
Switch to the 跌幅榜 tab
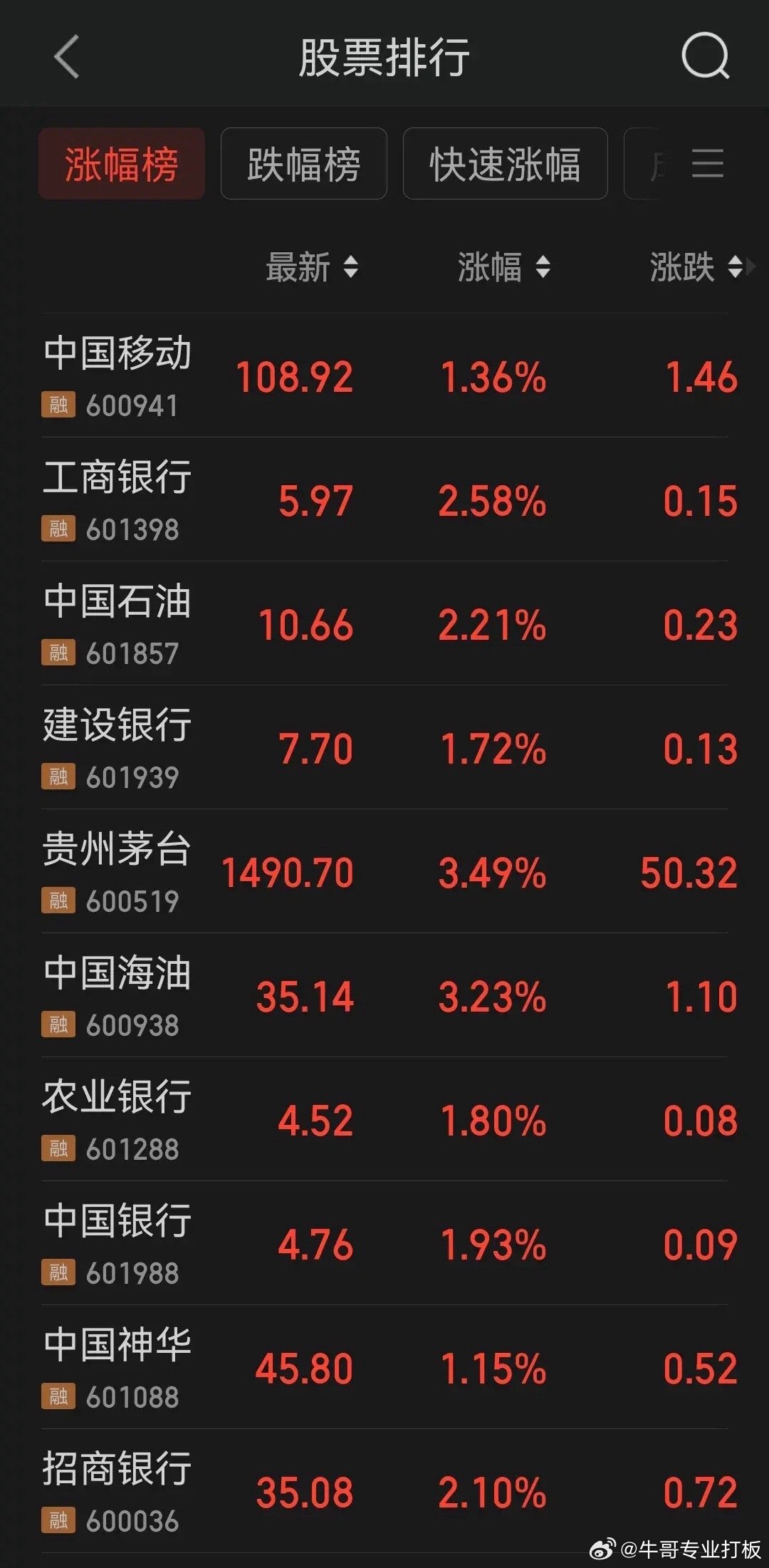[x=304, y=164]
